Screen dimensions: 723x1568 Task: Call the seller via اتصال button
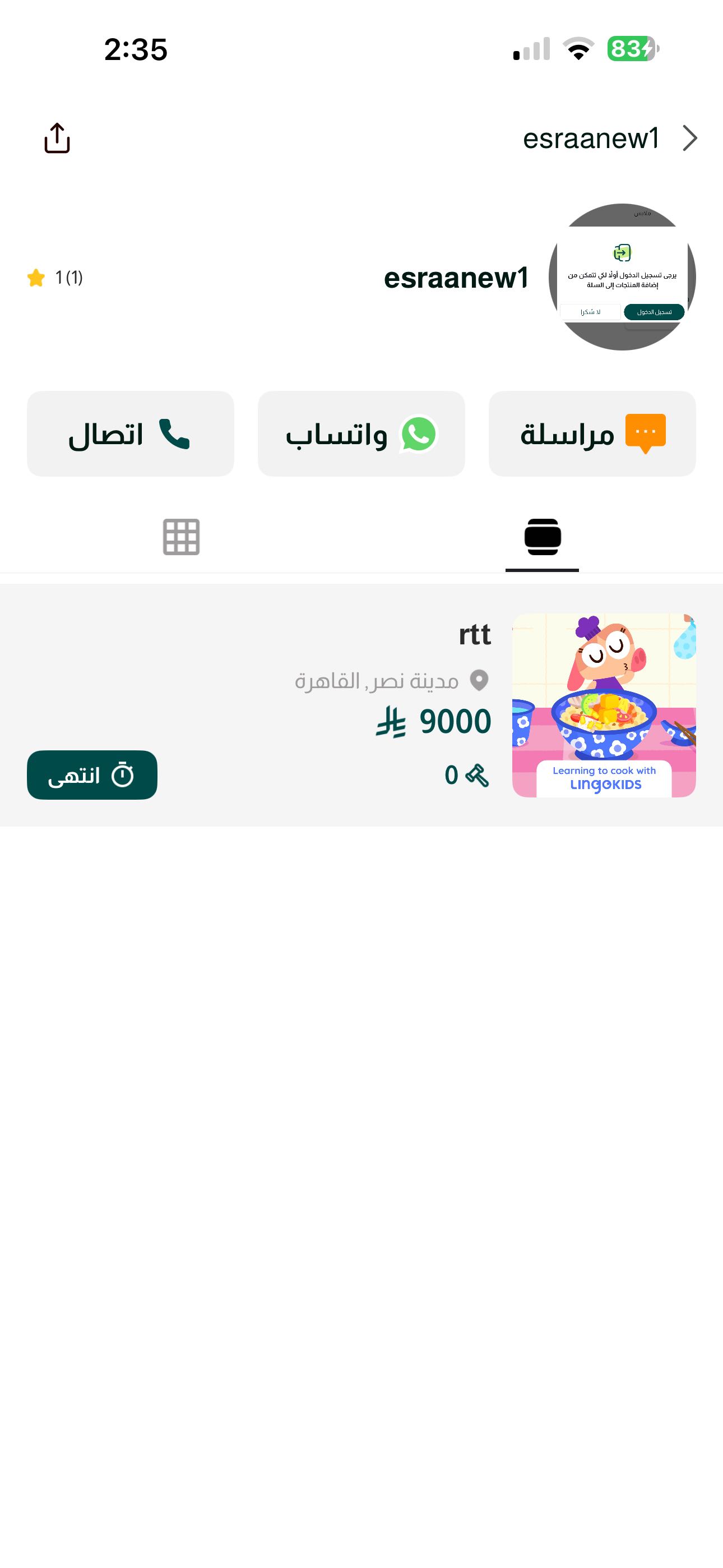(130, 434)
